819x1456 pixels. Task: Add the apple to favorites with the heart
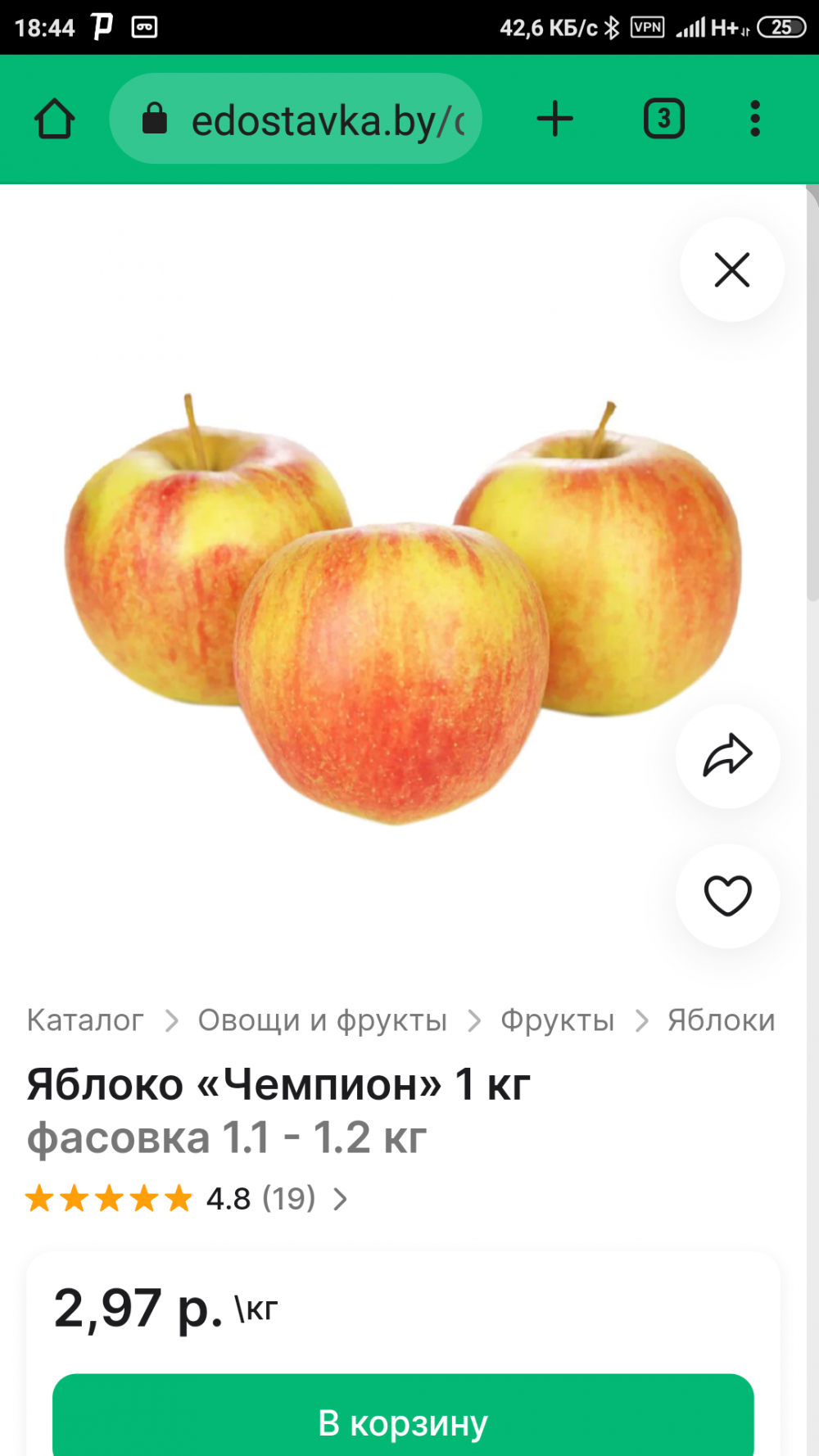click(727, 895)
